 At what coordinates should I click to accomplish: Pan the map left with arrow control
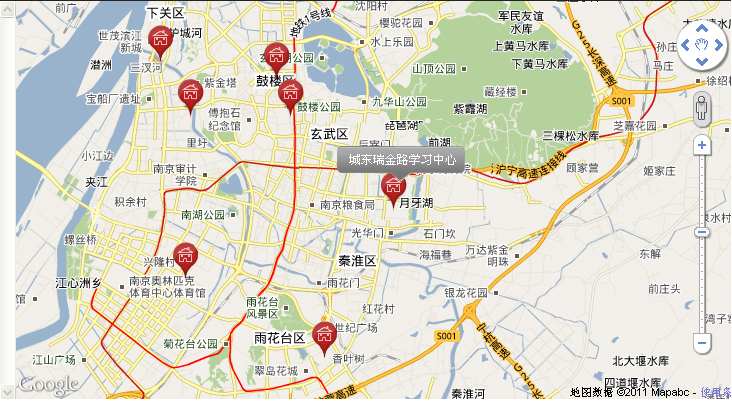pos(686,45)
